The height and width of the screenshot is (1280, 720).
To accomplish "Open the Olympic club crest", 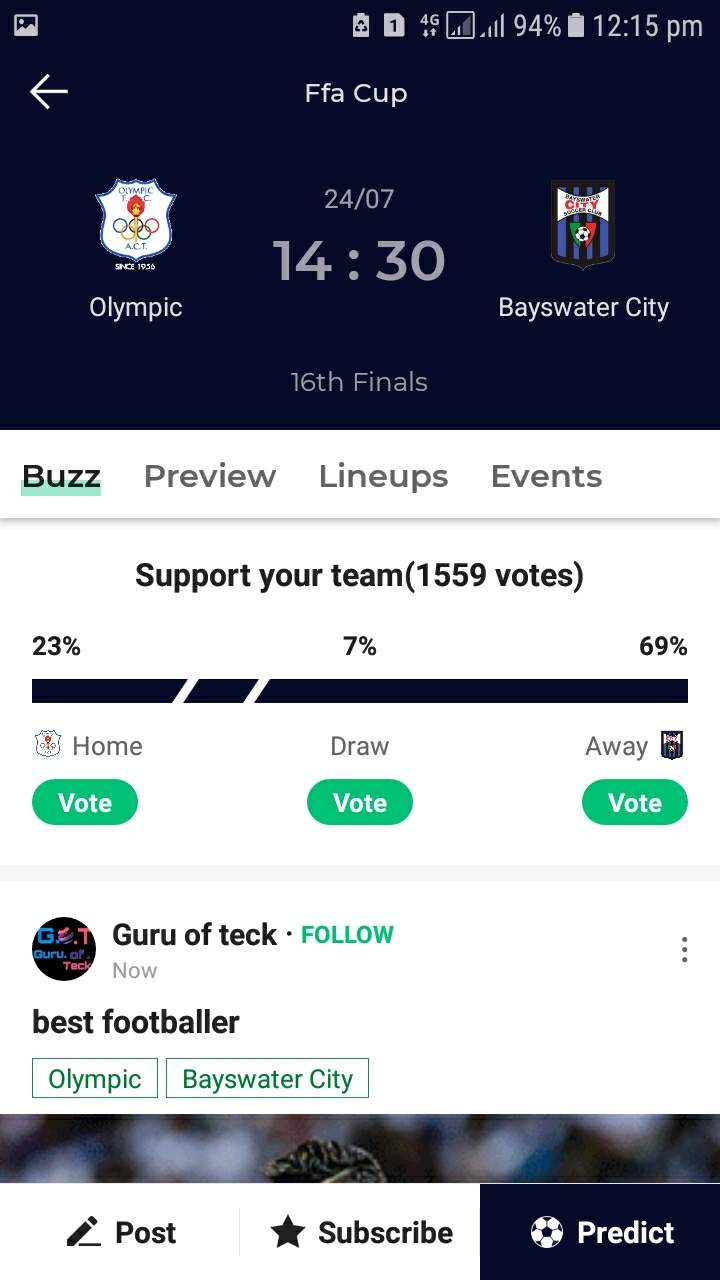I will point(135,225).
